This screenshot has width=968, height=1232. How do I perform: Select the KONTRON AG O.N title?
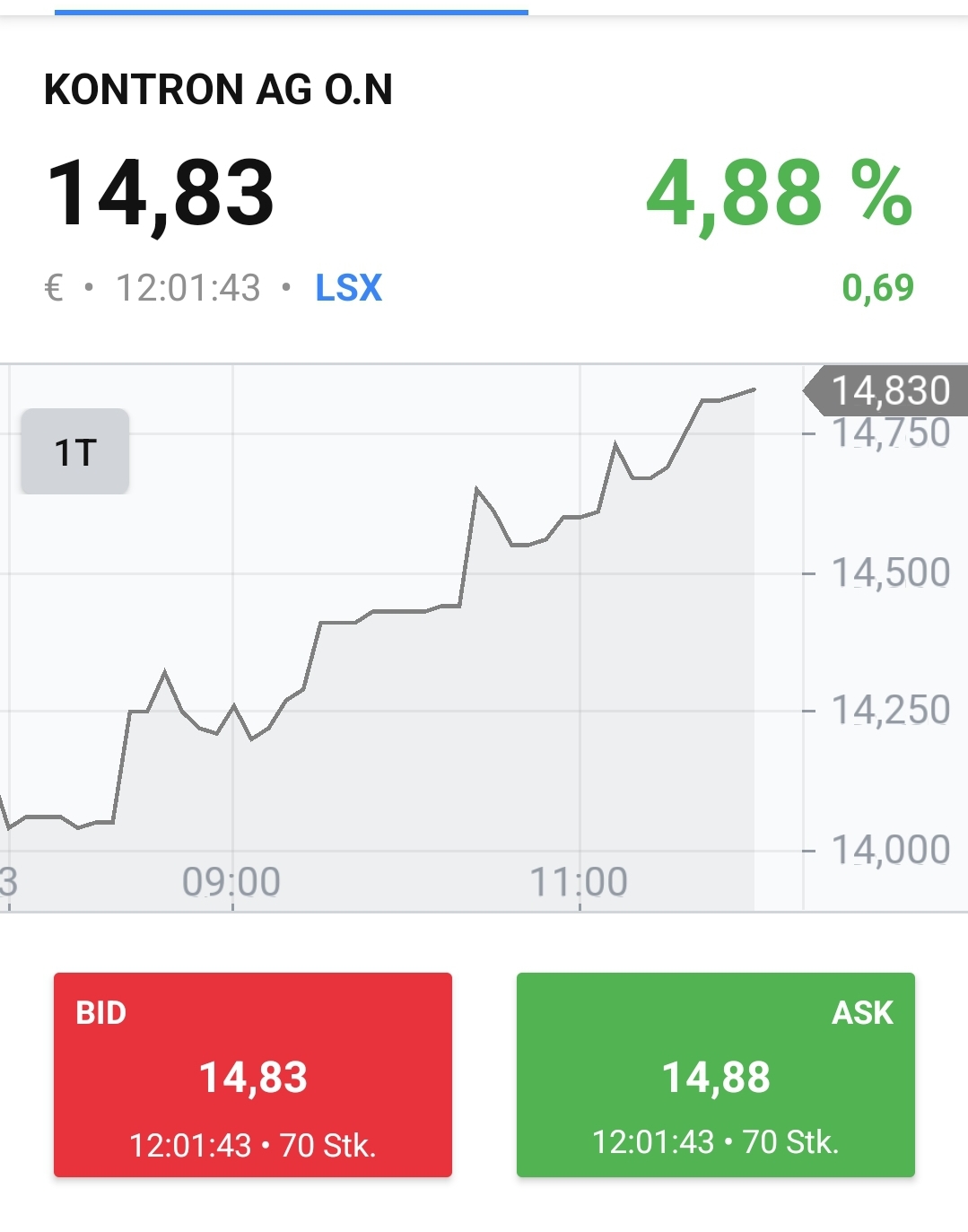[218, 90]
